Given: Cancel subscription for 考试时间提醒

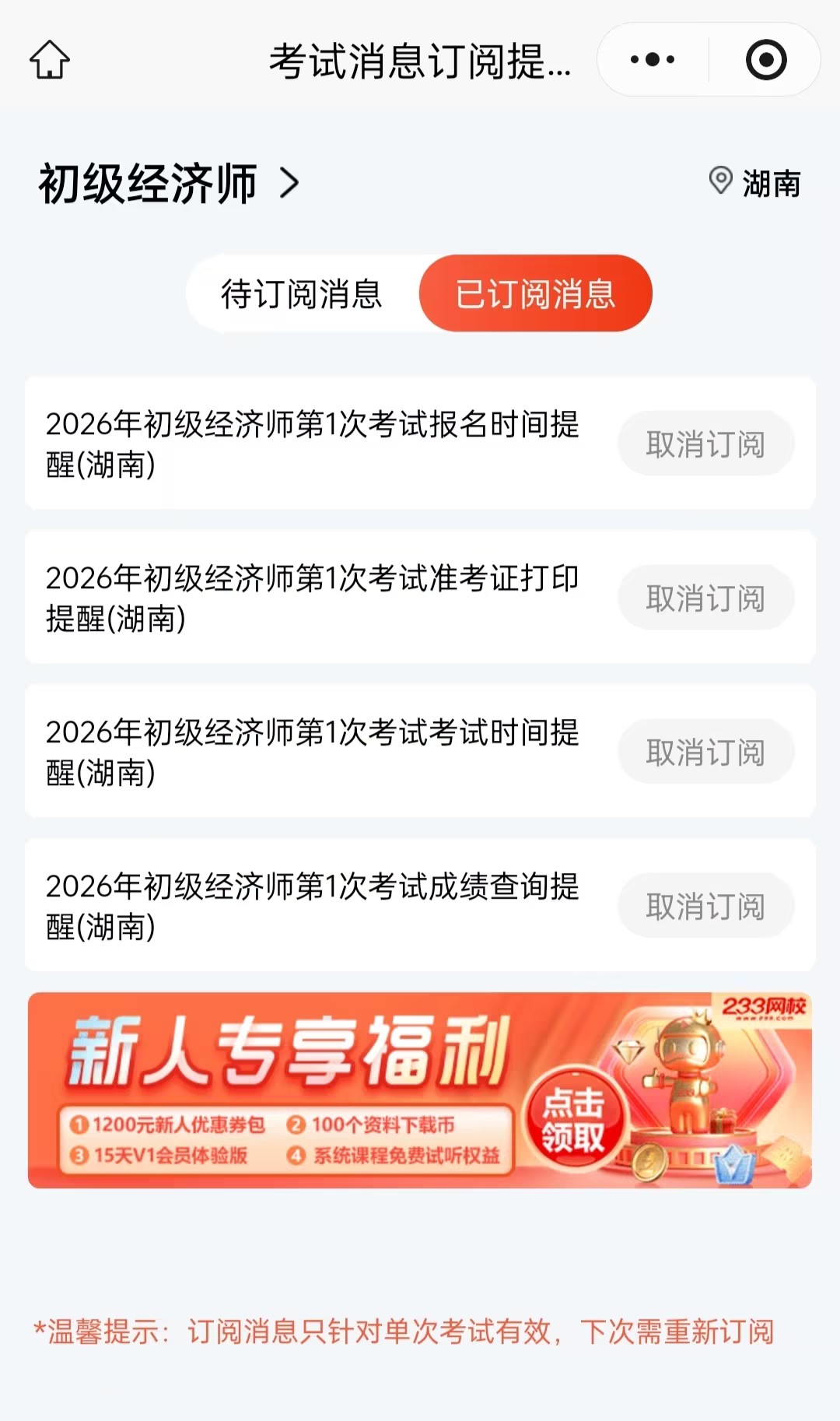Looking at the screenshot, I should pyautogui.click(x=705, y=751).
